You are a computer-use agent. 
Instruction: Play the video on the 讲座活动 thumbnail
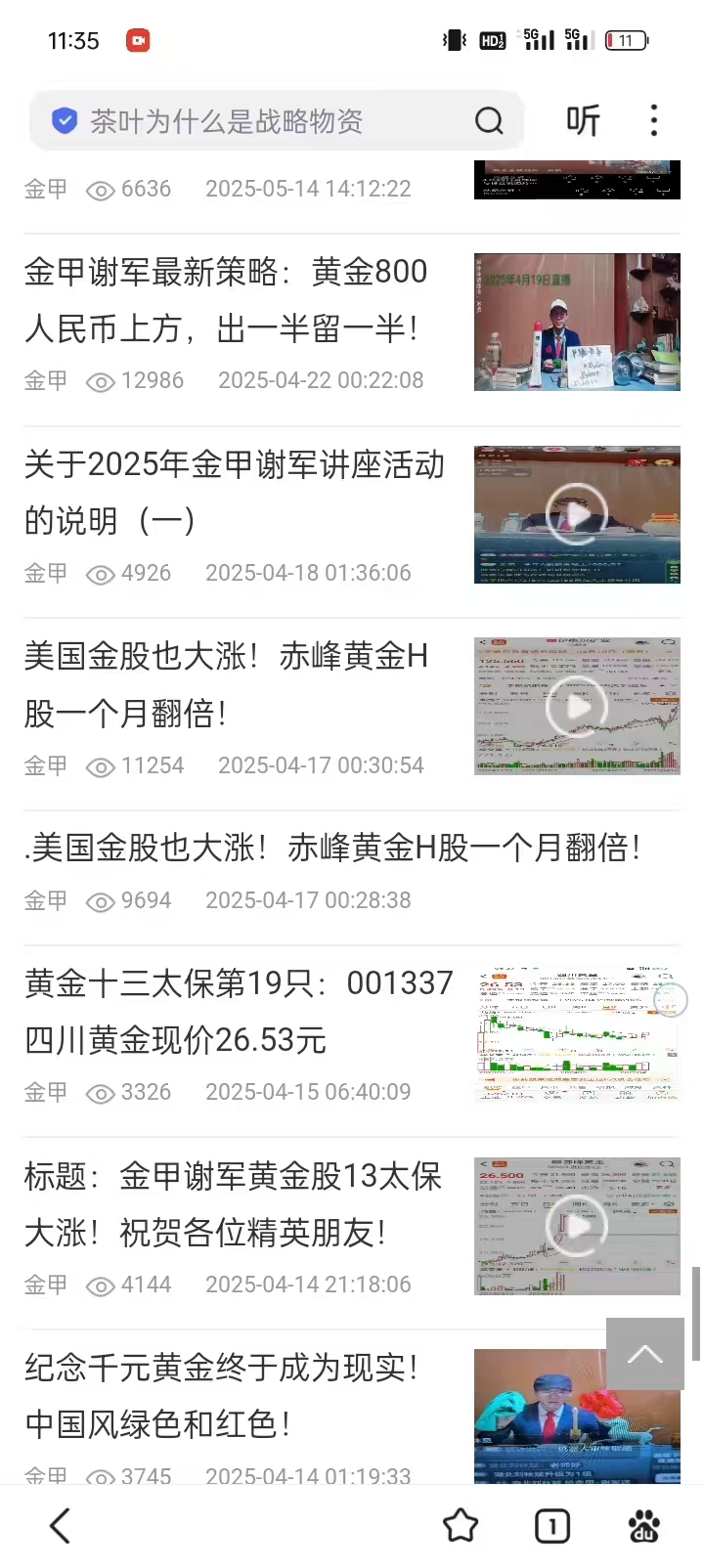tap(577, 514)
